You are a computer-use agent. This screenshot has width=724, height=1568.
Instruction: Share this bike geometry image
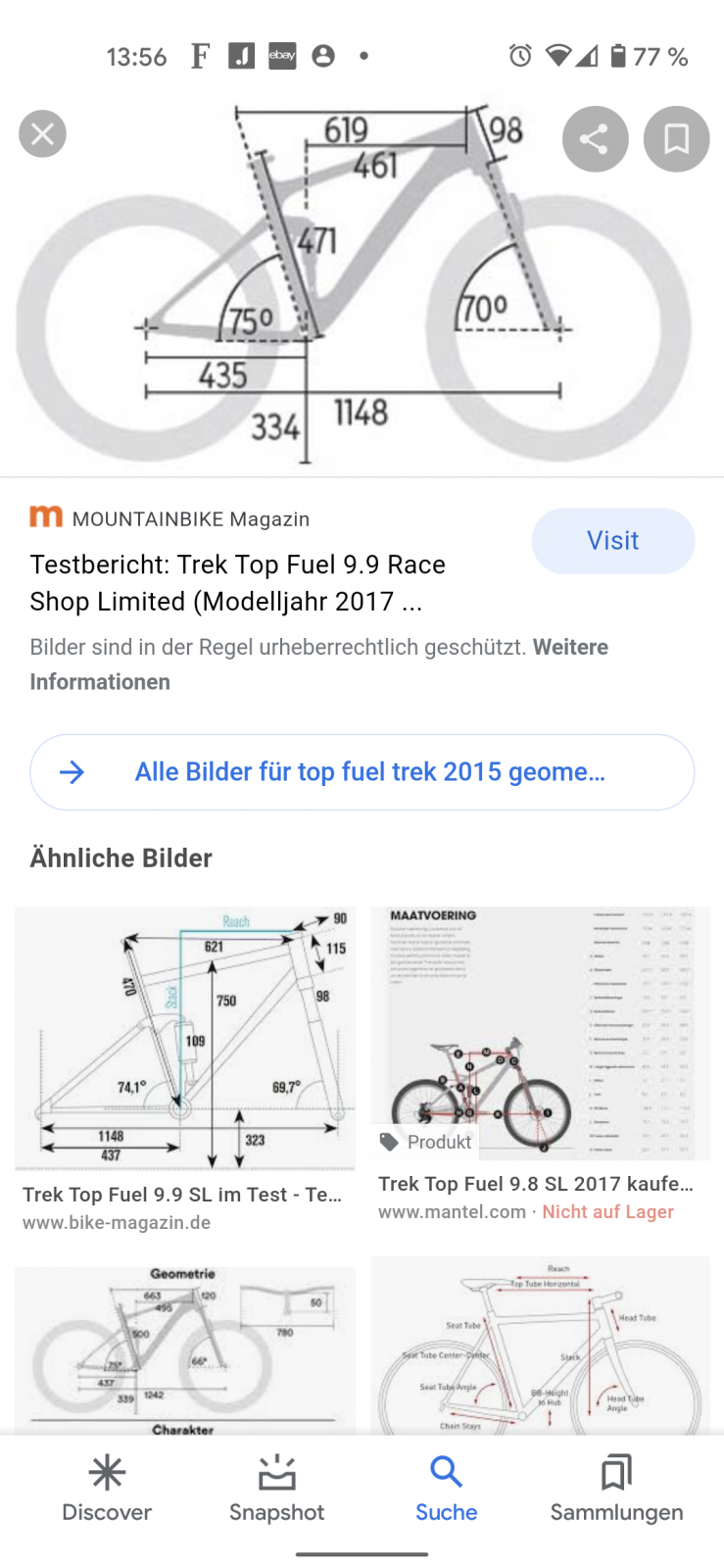pos(595,139)
